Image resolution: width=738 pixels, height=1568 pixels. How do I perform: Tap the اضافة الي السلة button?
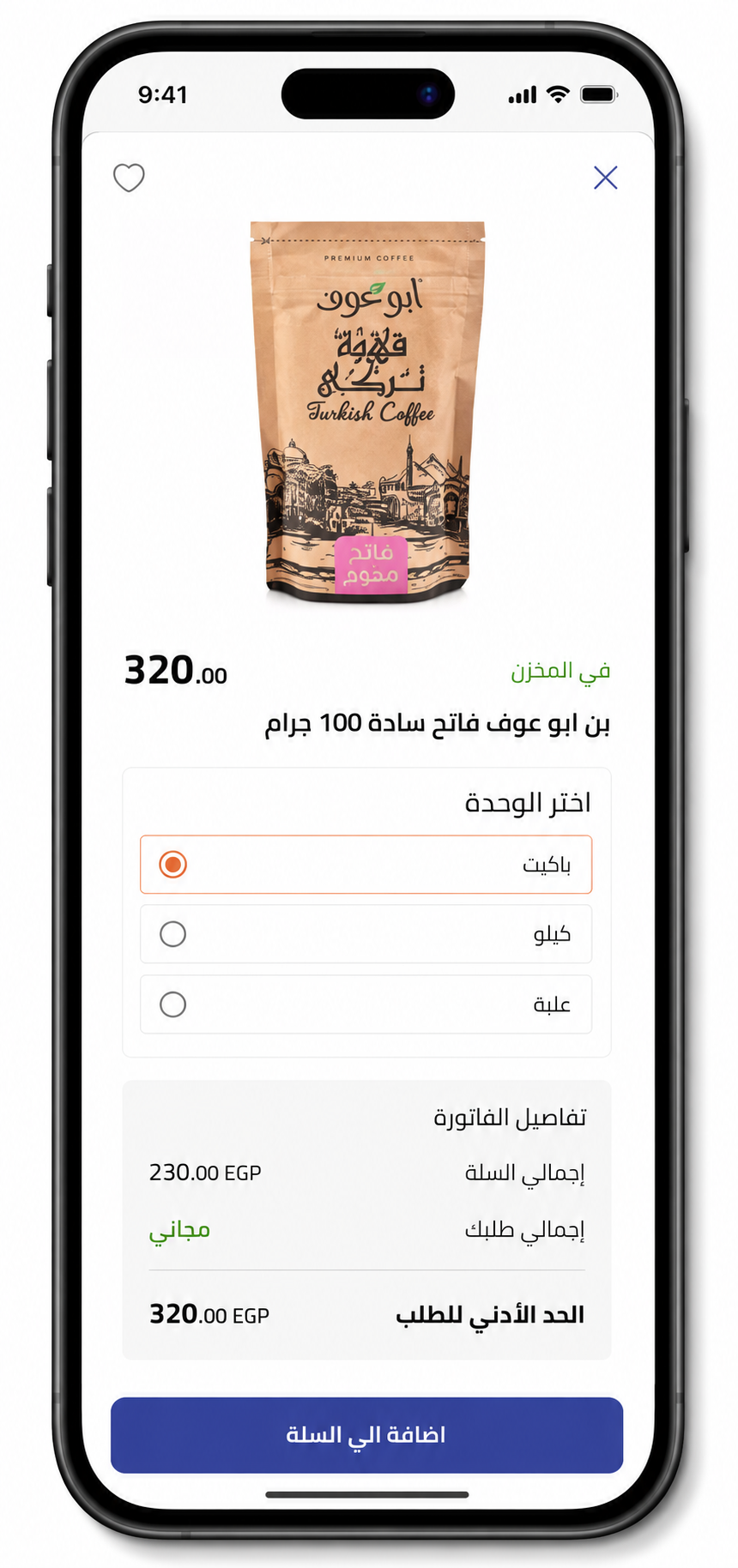pos(366,1435)
